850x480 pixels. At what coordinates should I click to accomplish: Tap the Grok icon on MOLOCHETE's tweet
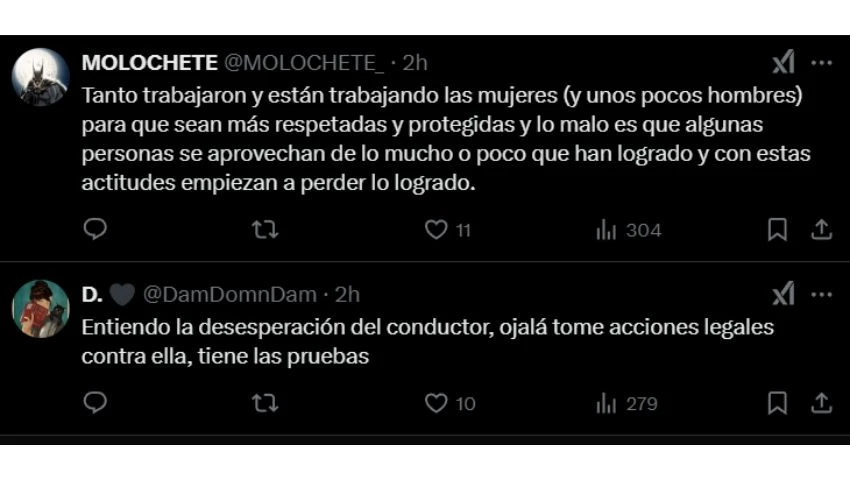pos(783,63)
